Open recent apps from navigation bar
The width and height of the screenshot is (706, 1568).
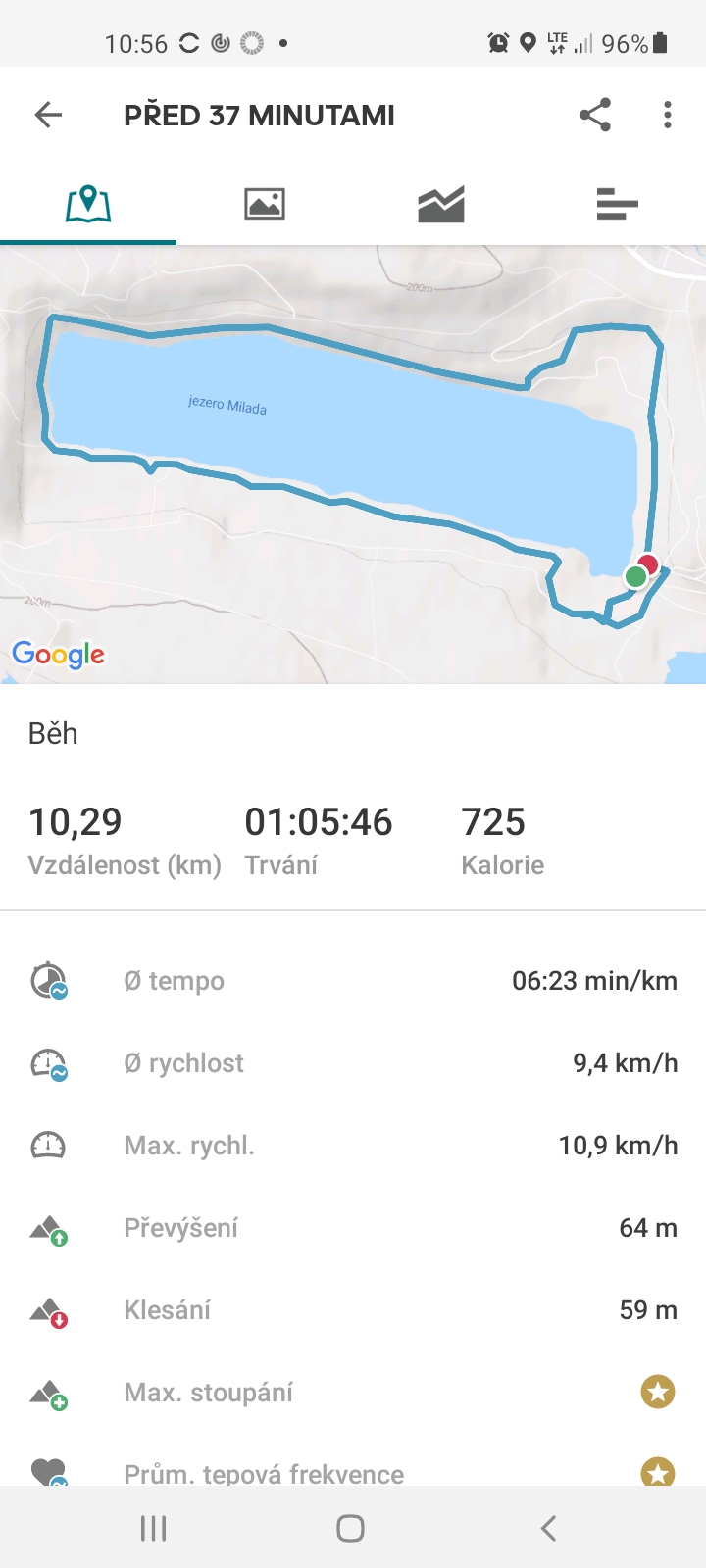154,1528
